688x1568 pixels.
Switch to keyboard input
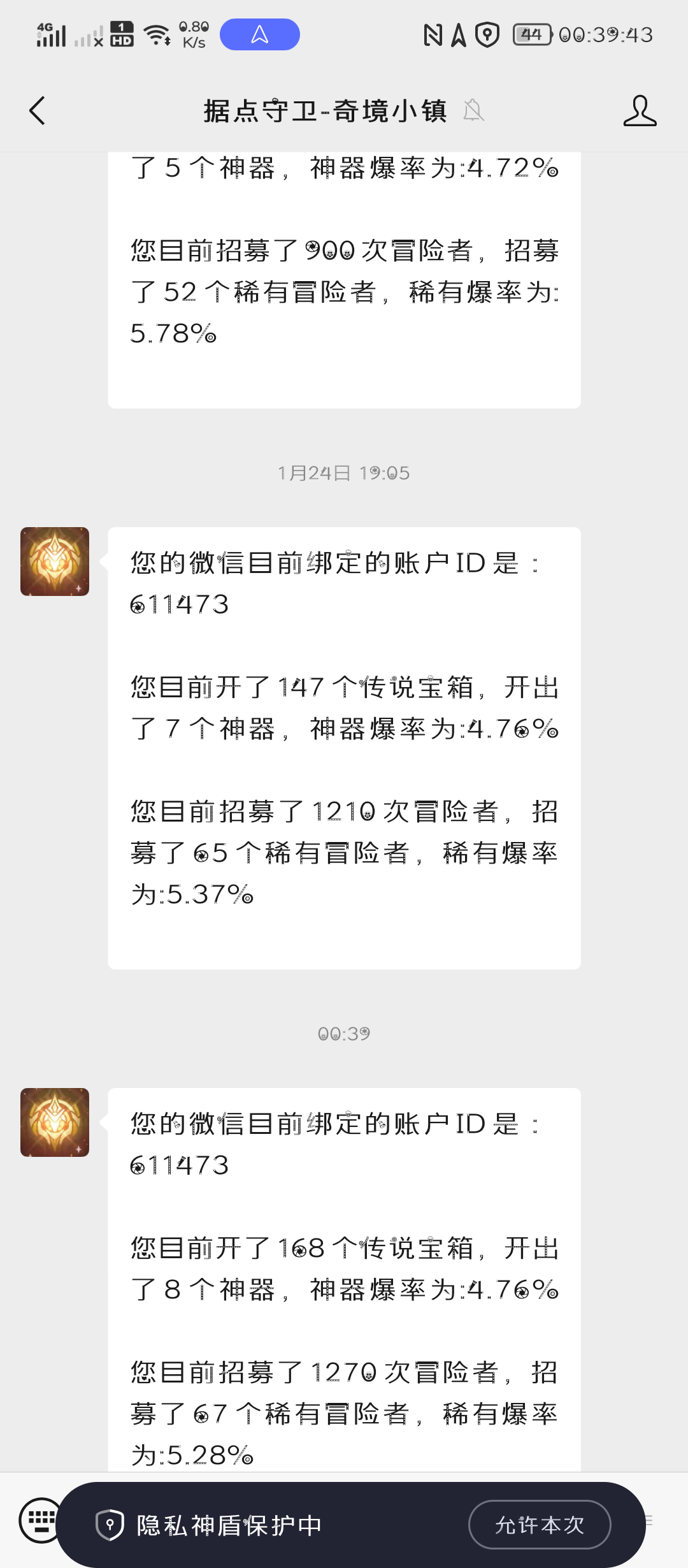click(39, 1520)
